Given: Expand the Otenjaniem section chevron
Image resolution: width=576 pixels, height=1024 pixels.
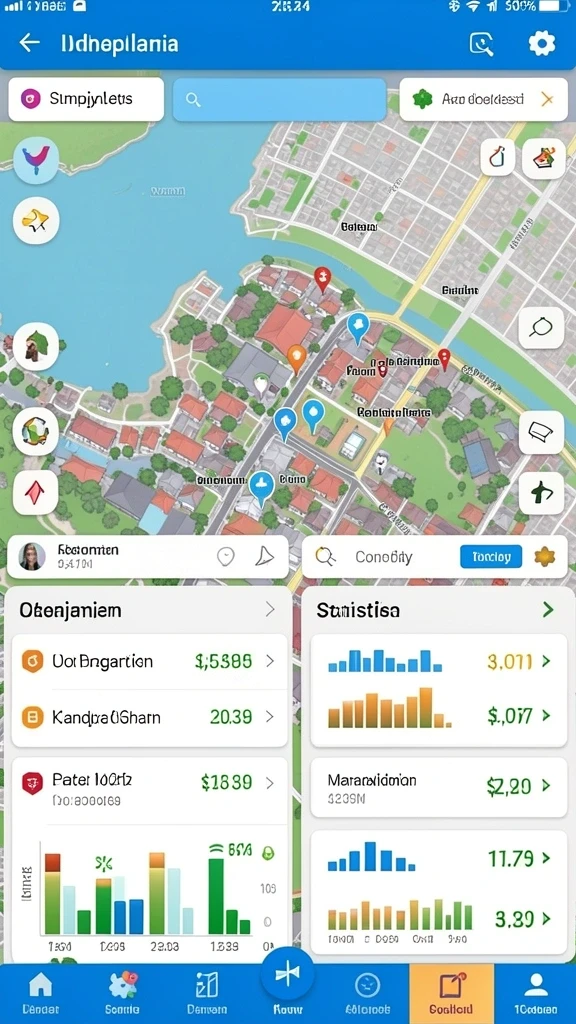Looking at the screenshot, I should (270, 610).
